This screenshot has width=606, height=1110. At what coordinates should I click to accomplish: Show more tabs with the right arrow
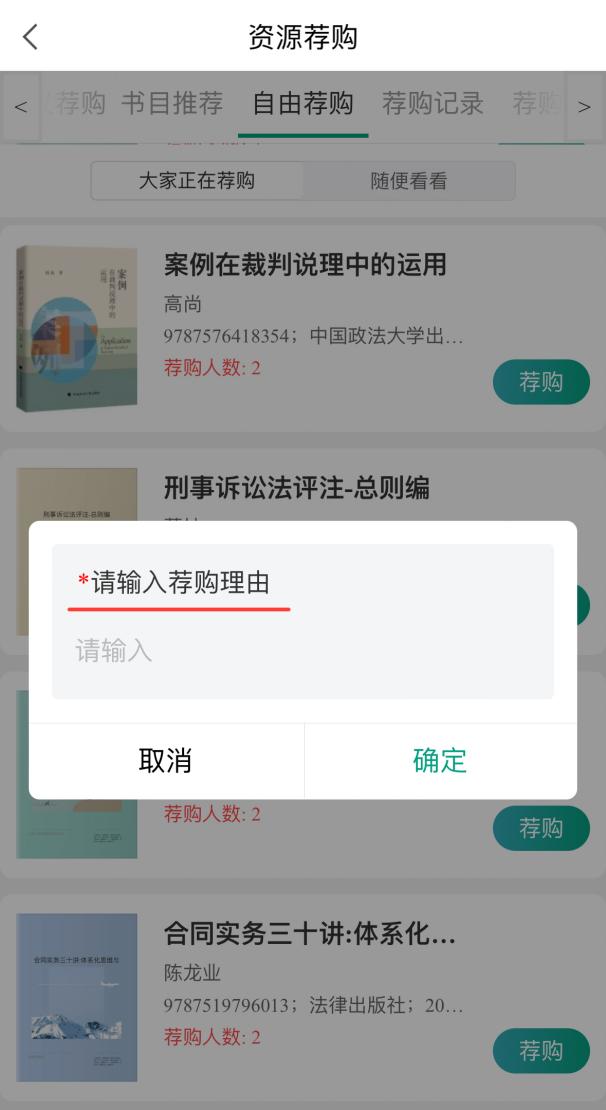(x=585, y=106)
